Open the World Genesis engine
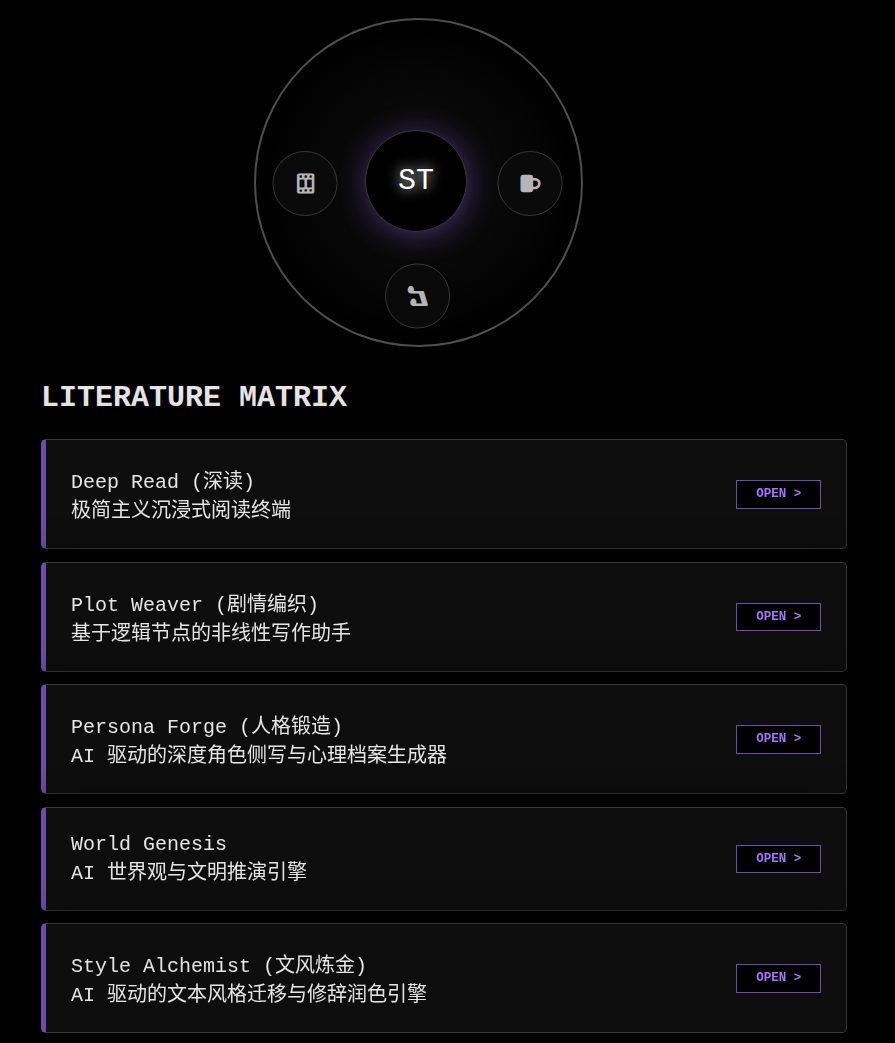895x1043 pixels. (778, 858)
